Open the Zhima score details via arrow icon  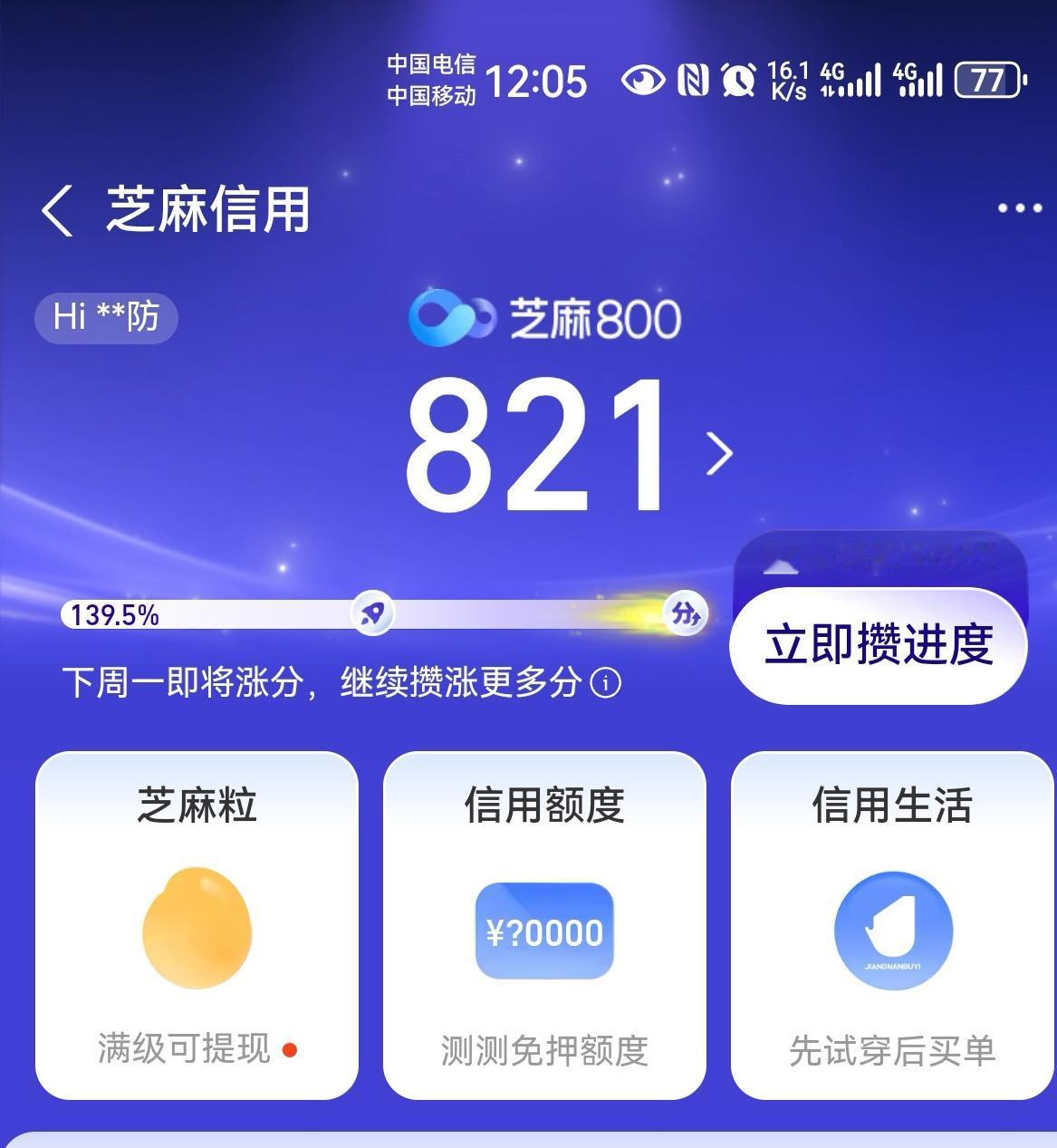[x=716, y=455]
